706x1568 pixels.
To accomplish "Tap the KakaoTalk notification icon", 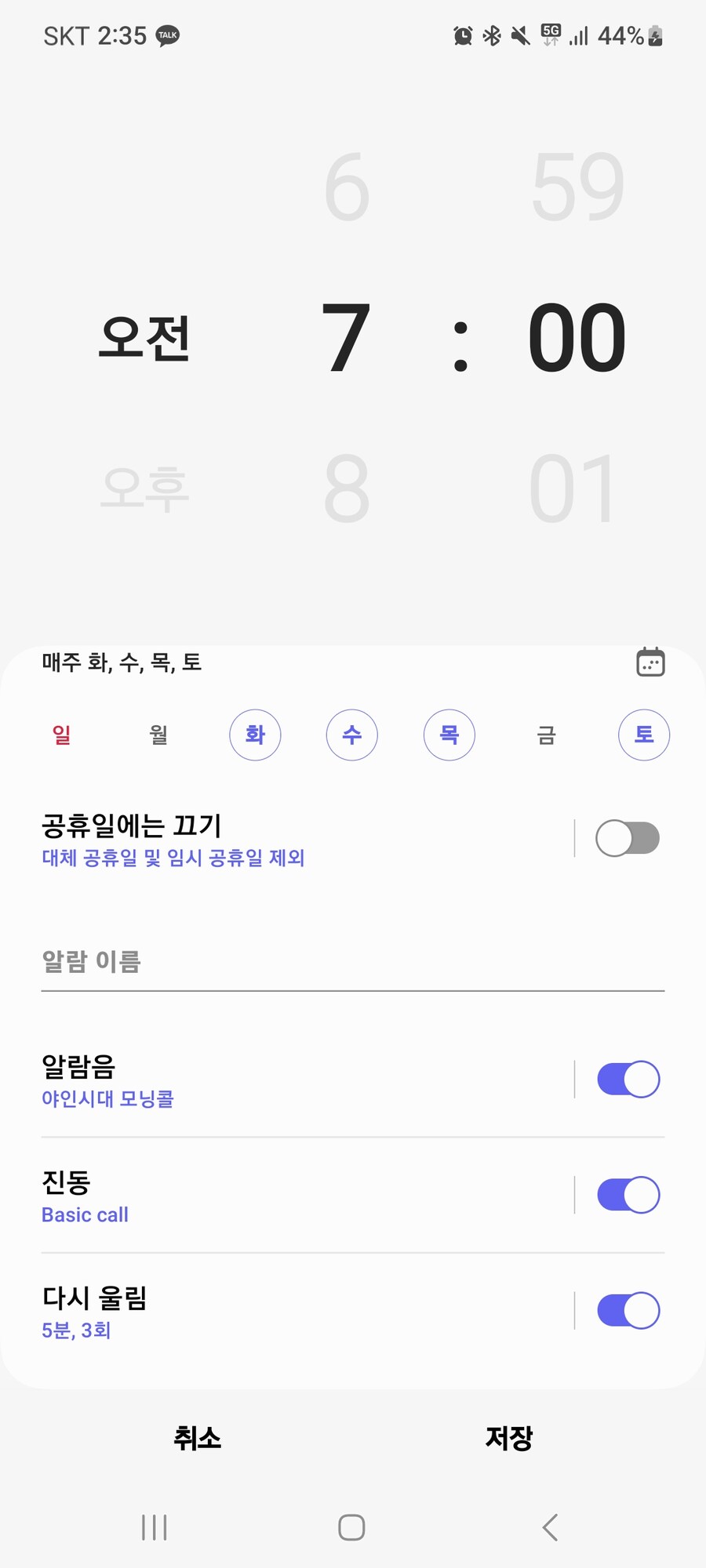I will tap(167, 35).
